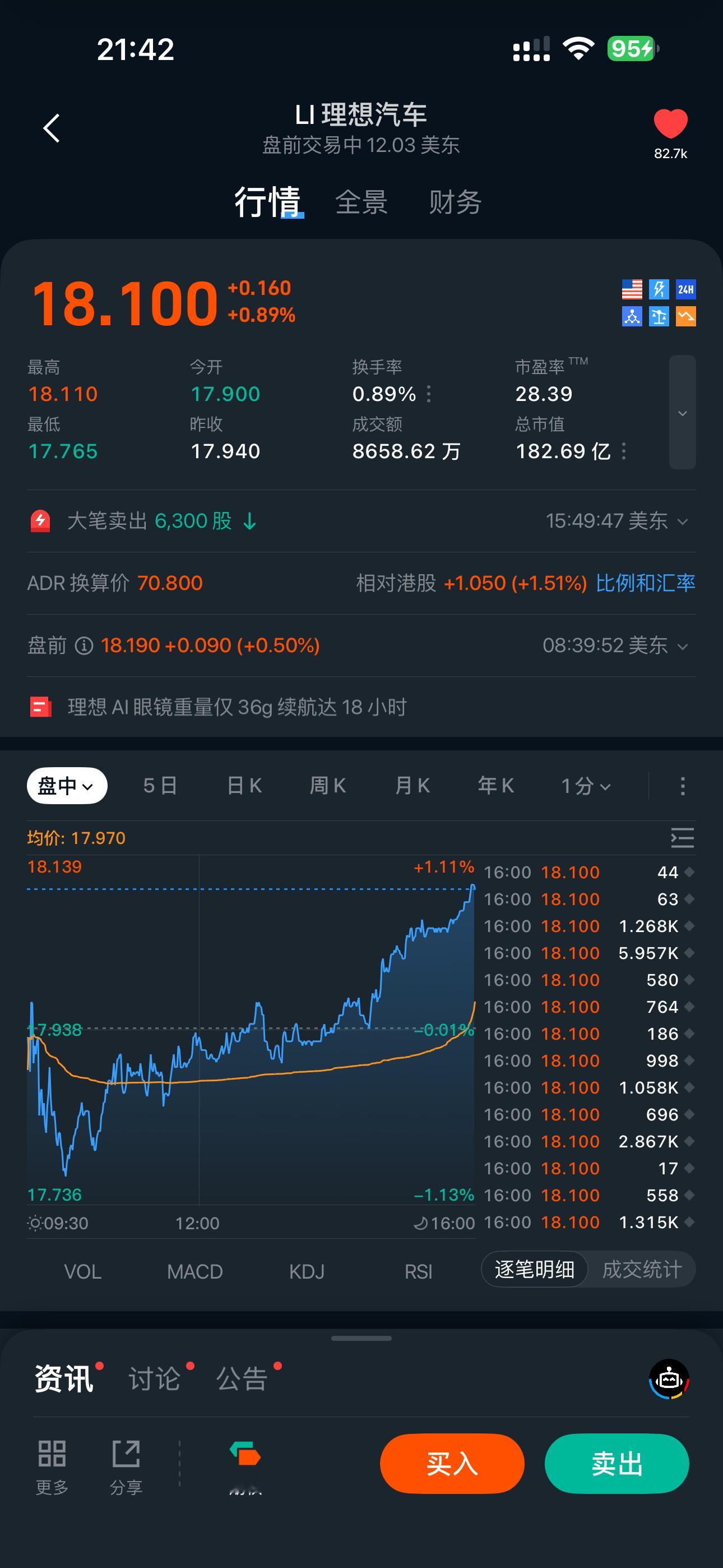Tap 买入 to buy
This screenshot has width=723, height=1568.
(x=452, y=1464)
